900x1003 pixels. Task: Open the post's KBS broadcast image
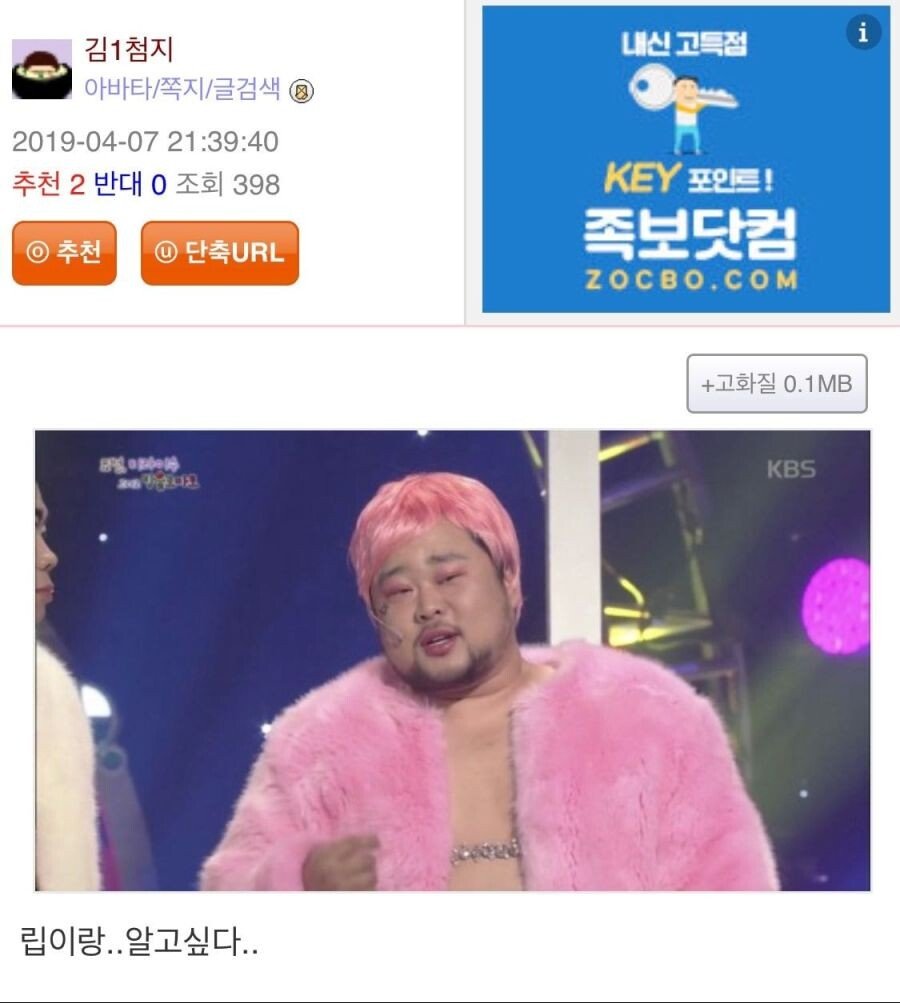coord(452,660)
